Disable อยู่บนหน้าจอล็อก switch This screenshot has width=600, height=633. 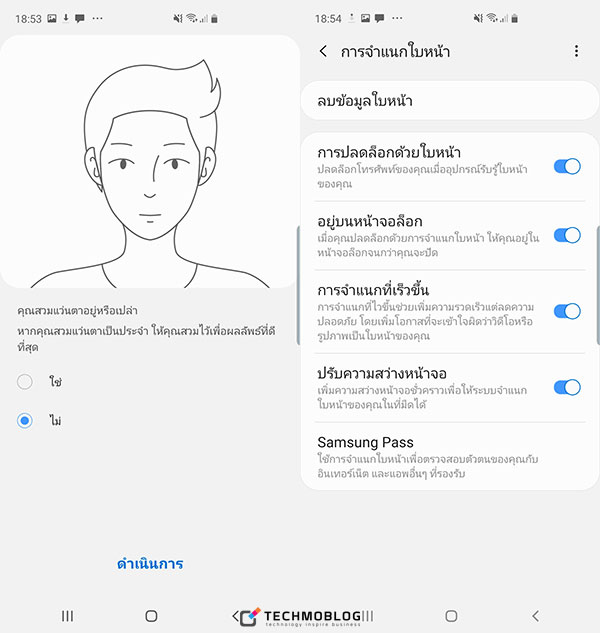click(x=567, y=235)
